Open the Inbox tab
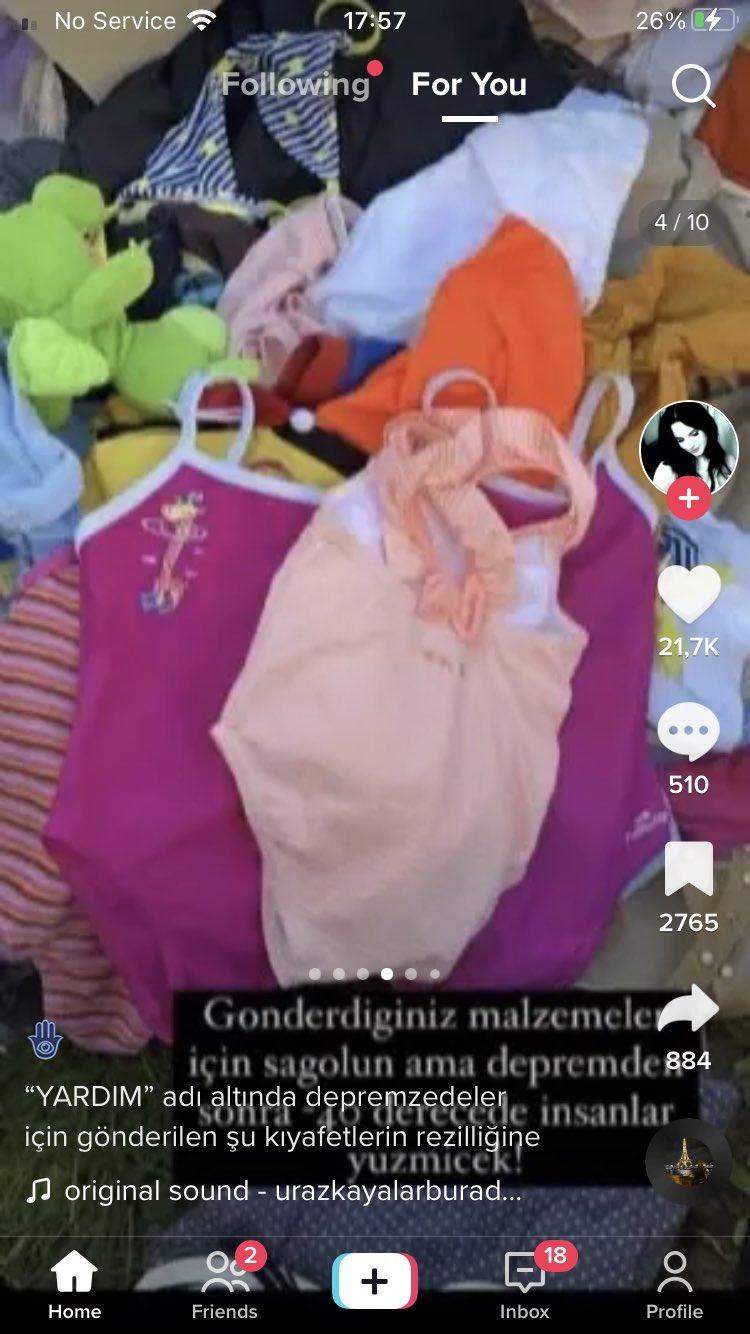 point(525,1285)
